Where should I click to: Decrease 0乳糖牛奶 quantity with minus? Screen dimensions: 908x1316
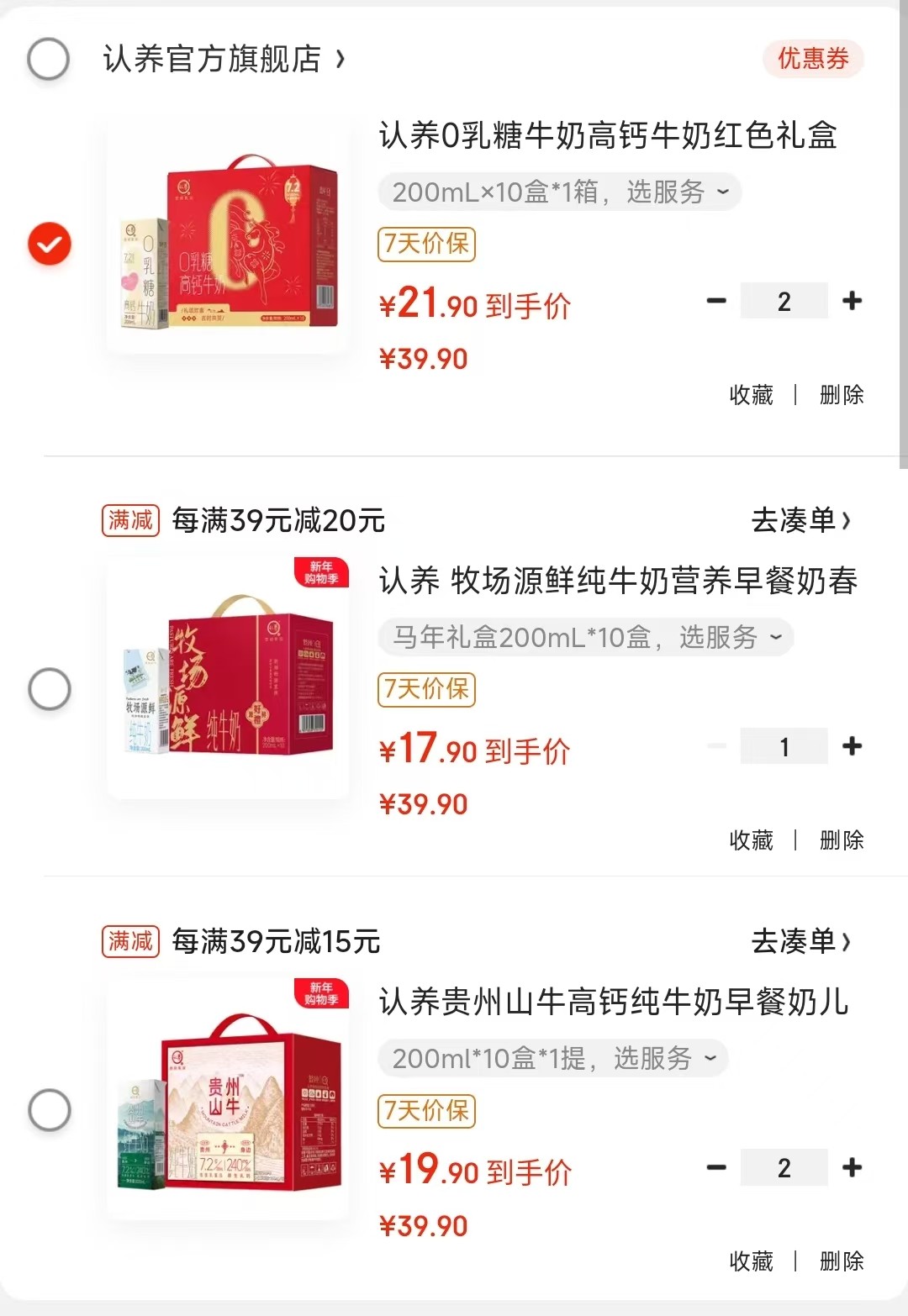click(x=716, y=301)
